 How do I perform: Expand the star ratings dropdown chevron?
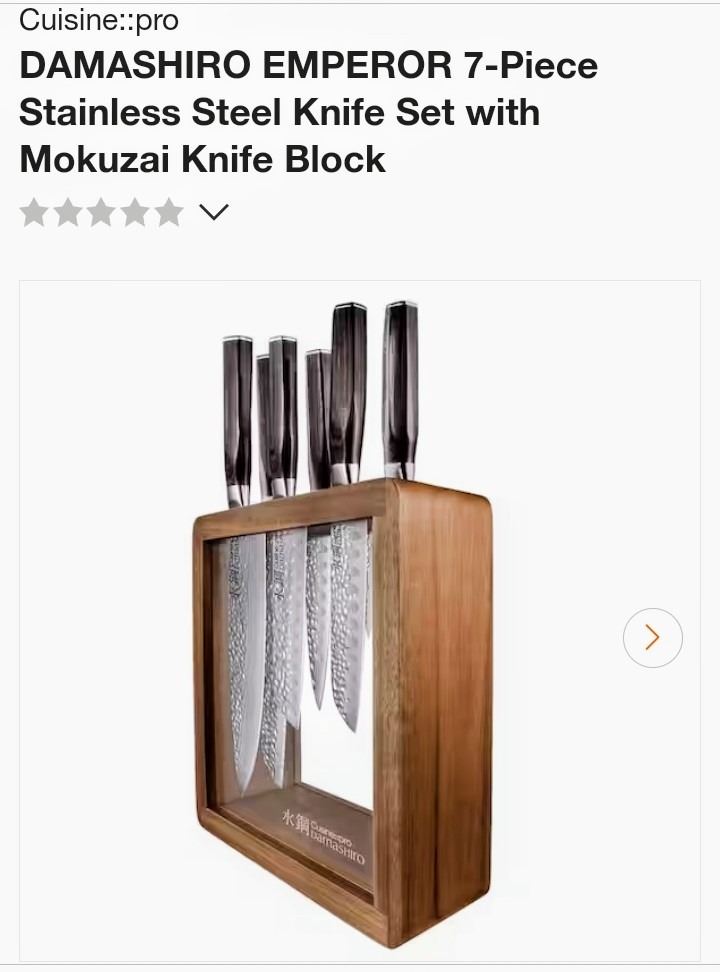click(214, 212)
